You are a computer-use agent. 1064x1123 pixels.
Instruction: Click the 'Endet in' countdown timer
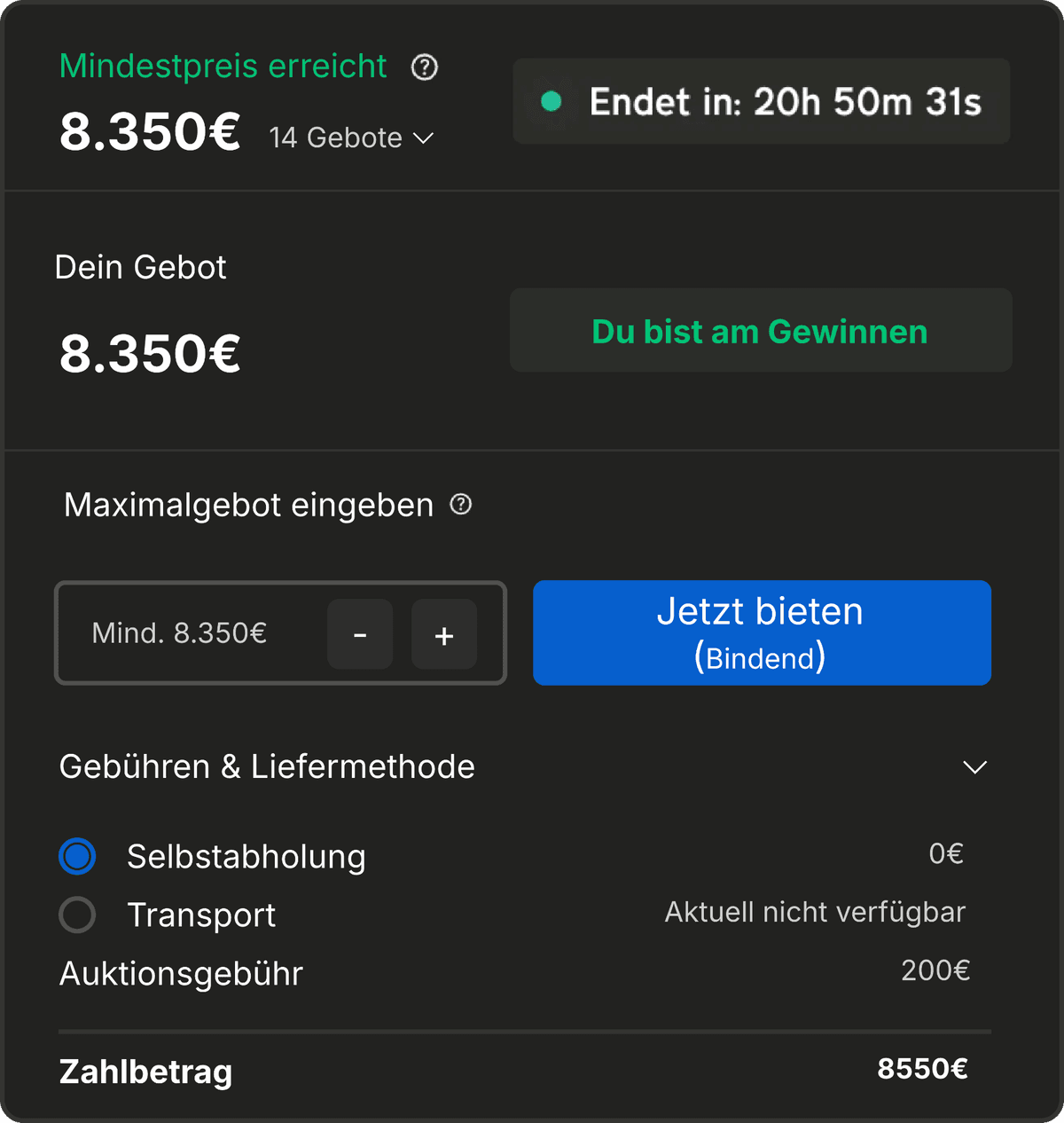click(785, 102)
